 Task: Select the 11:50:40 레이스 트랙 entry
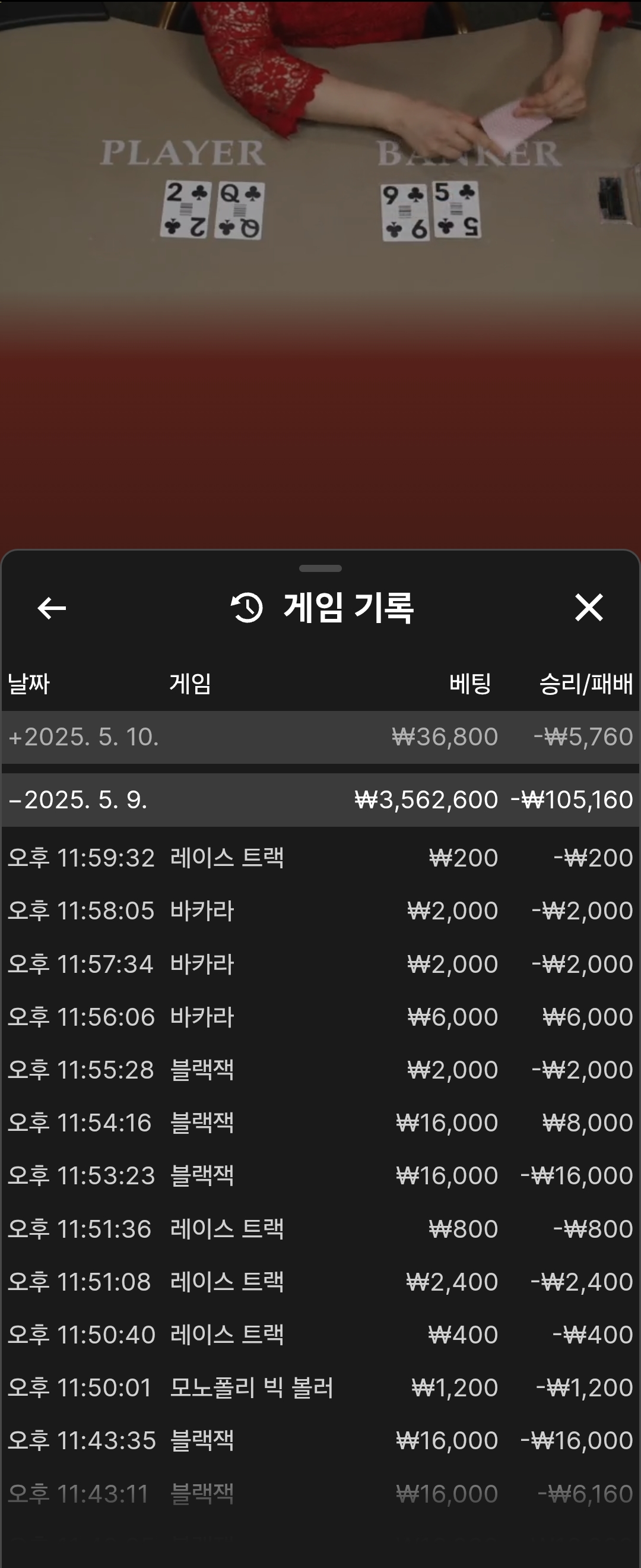[320, 1335]
